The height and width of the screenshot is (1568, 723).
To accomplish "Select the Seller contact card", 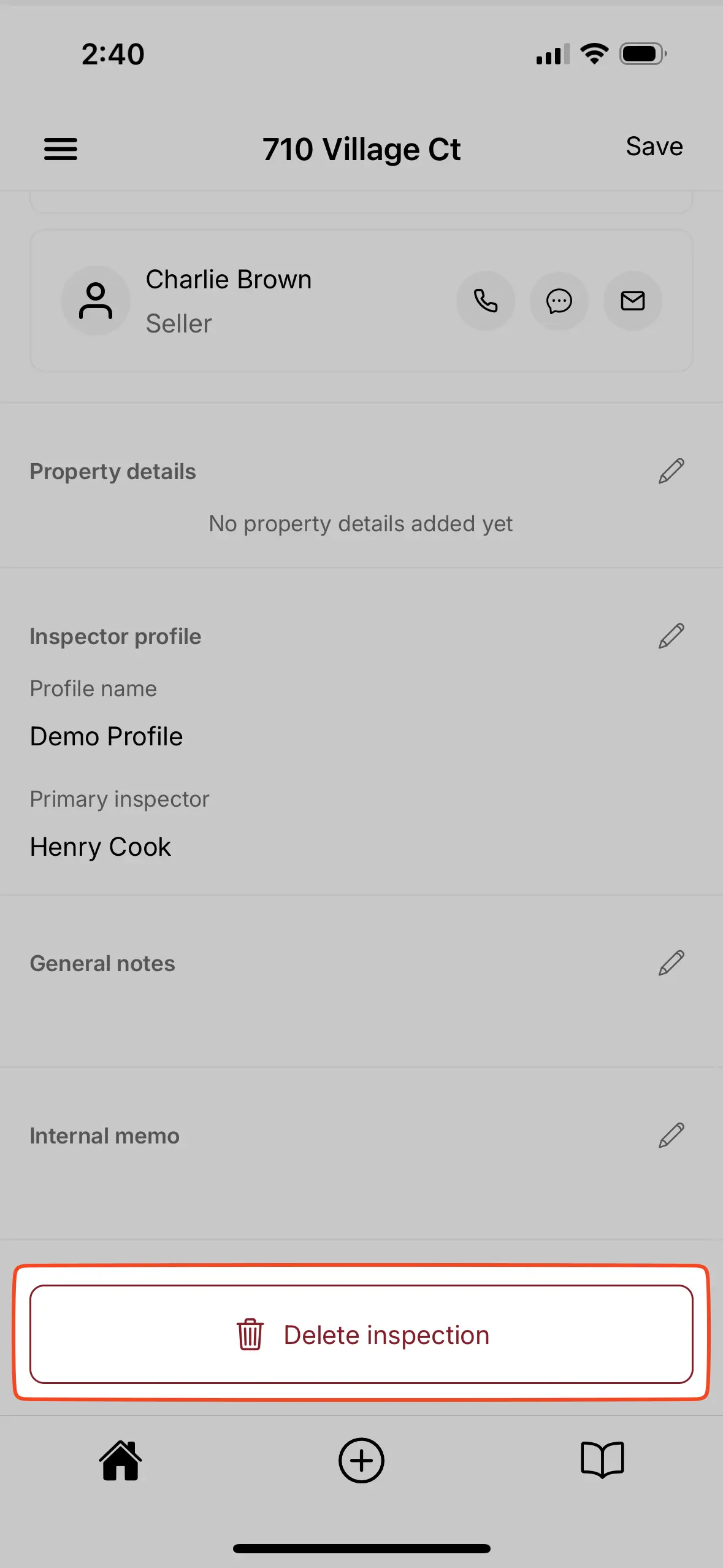I will click(x=276, y=301).
